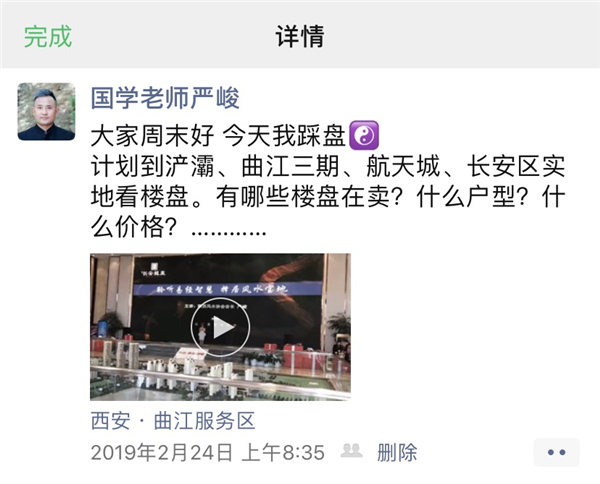
Task: Open 国学老师严峻's profile avatar
Action: tap(46, 112)
